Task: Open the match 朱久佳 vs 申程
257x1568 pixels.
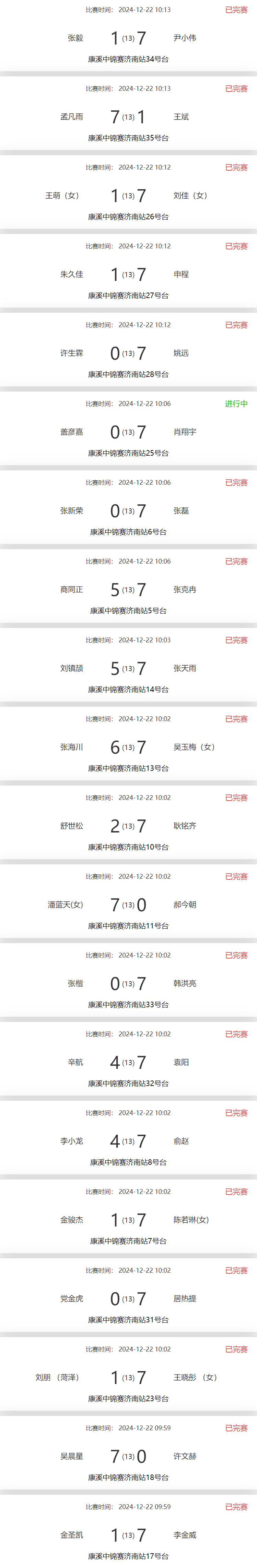Action: point(128,274)
